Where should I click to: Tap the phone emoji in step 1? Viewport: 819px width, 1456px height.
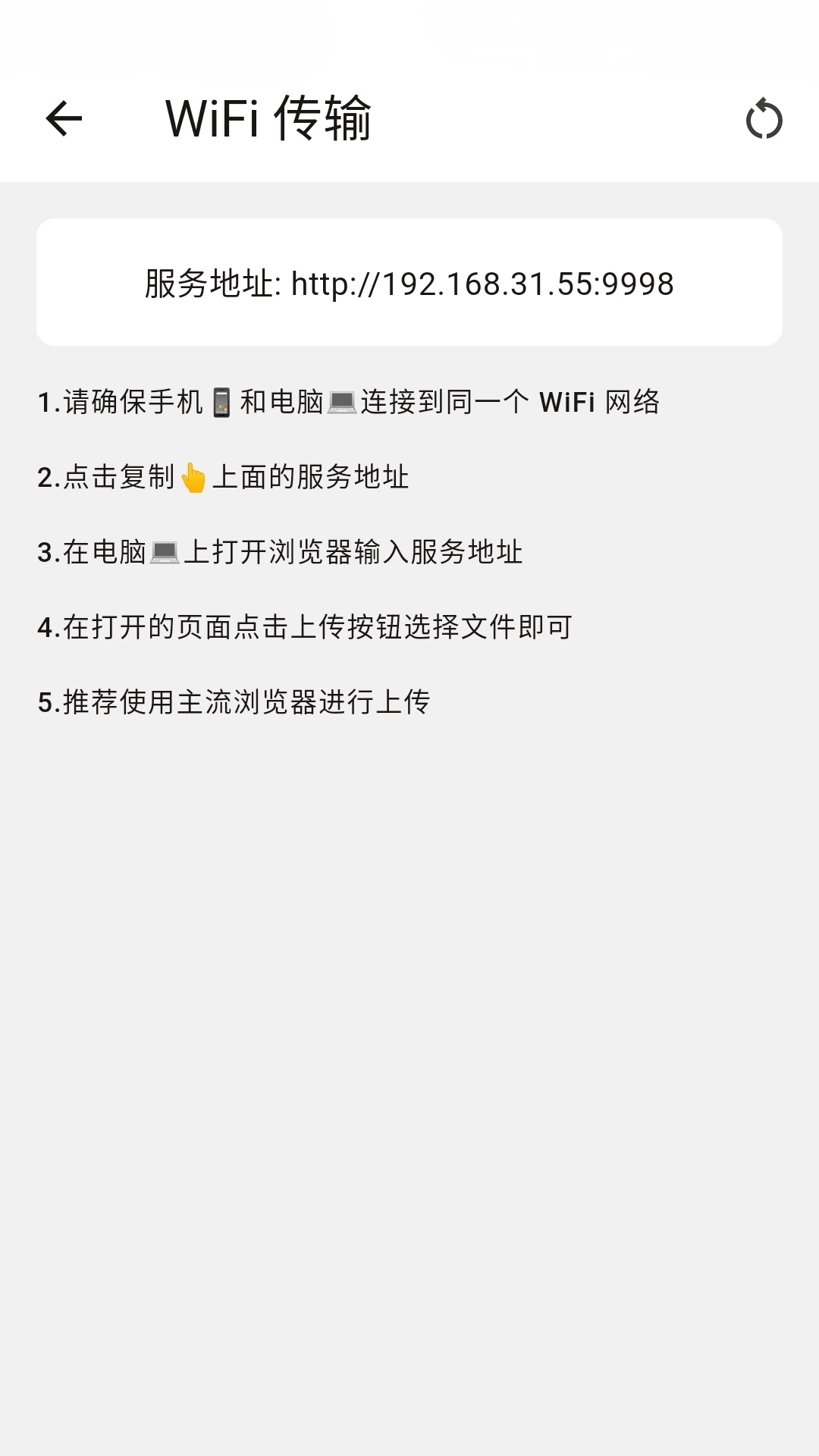tap(222, 403)
